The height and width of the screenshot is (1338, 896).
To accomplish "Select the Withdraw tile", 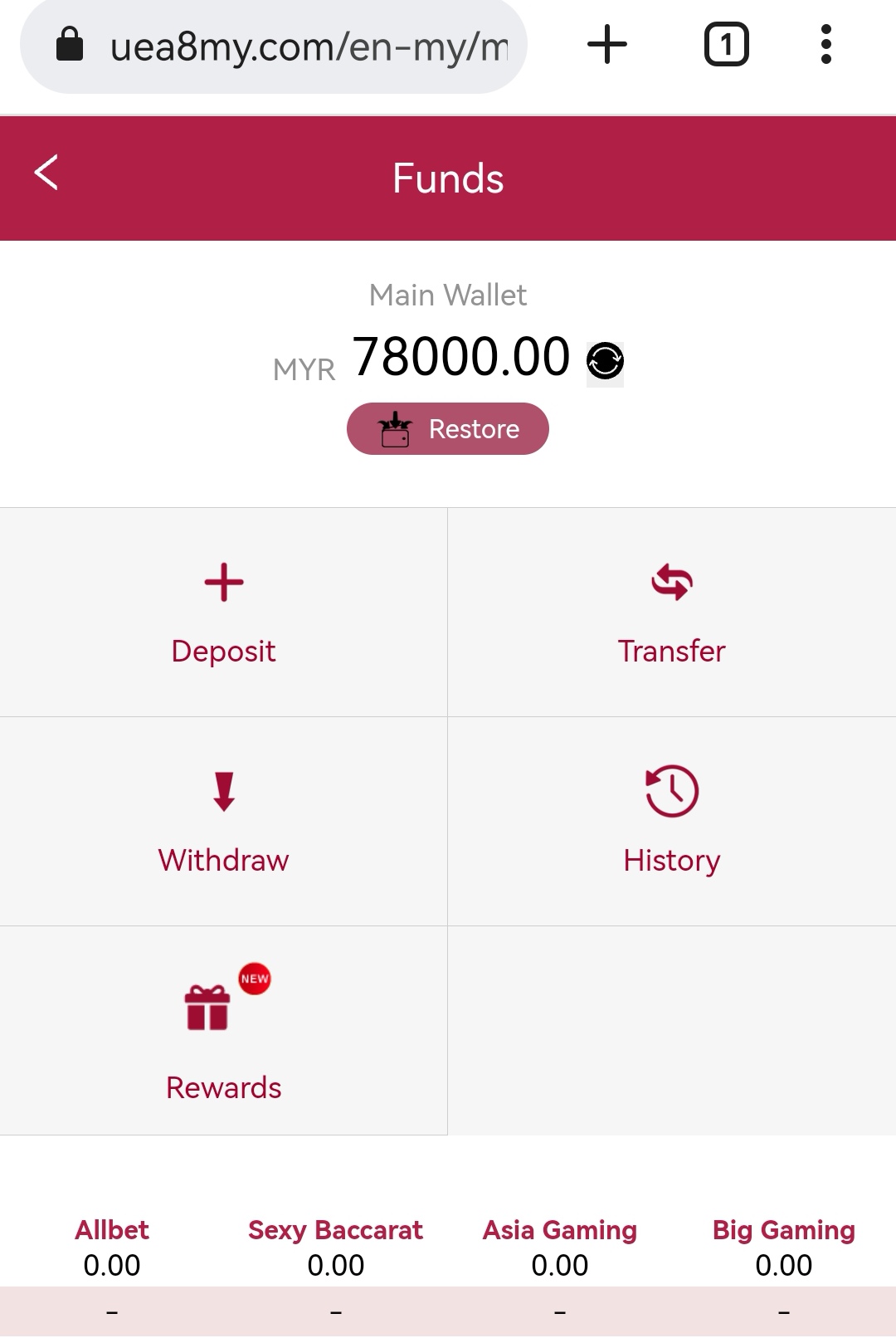I will point(223,822).
